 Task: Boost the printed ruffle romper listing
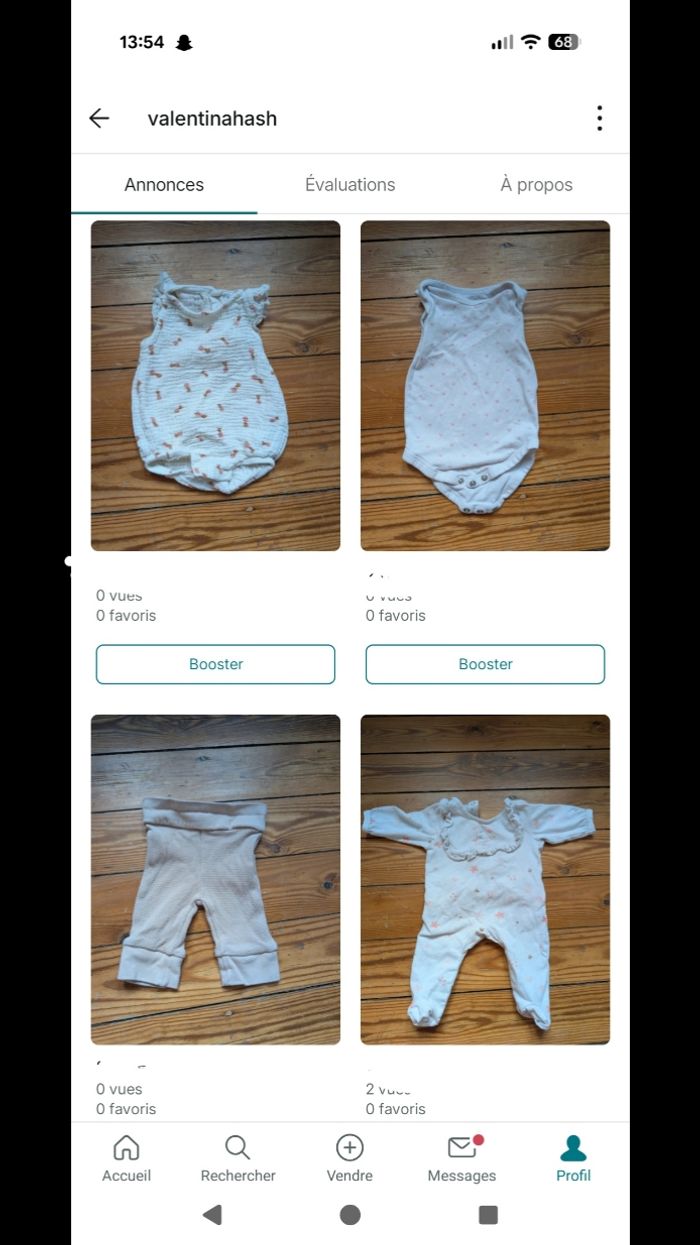tap(215, 664)
